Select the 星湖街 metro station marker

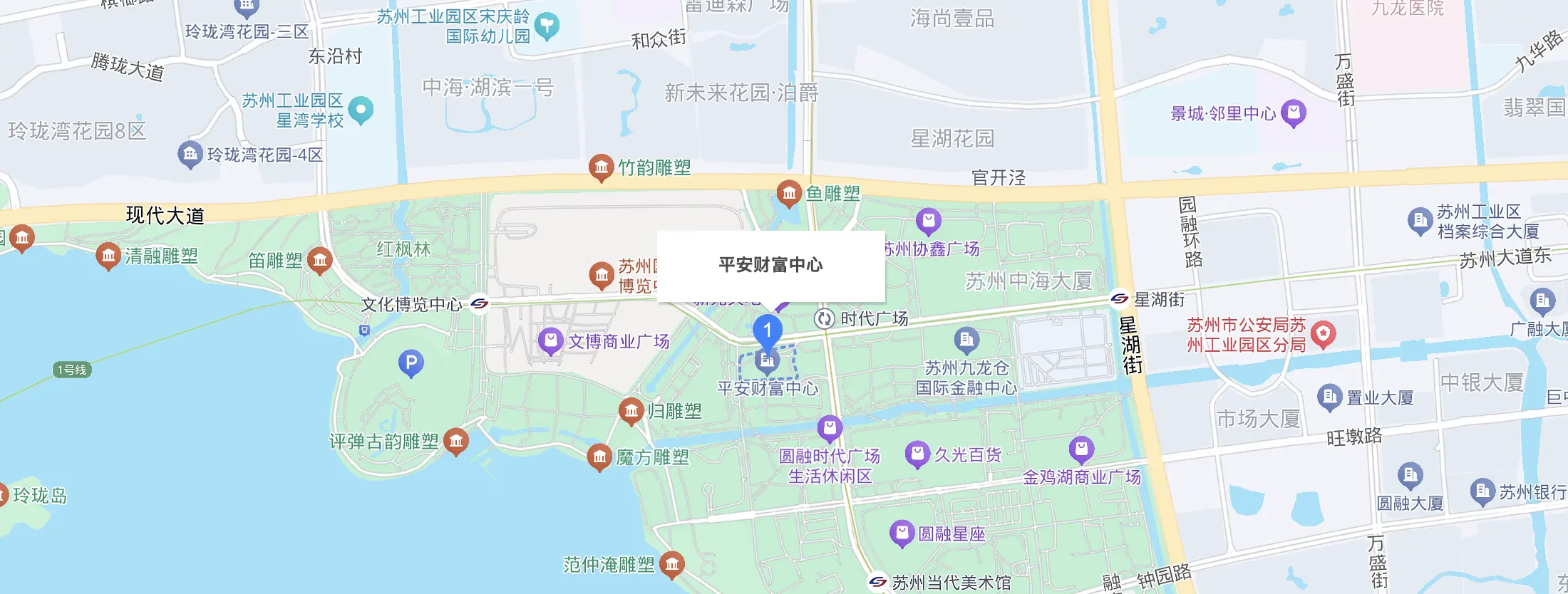click(x=1120, y=298)
